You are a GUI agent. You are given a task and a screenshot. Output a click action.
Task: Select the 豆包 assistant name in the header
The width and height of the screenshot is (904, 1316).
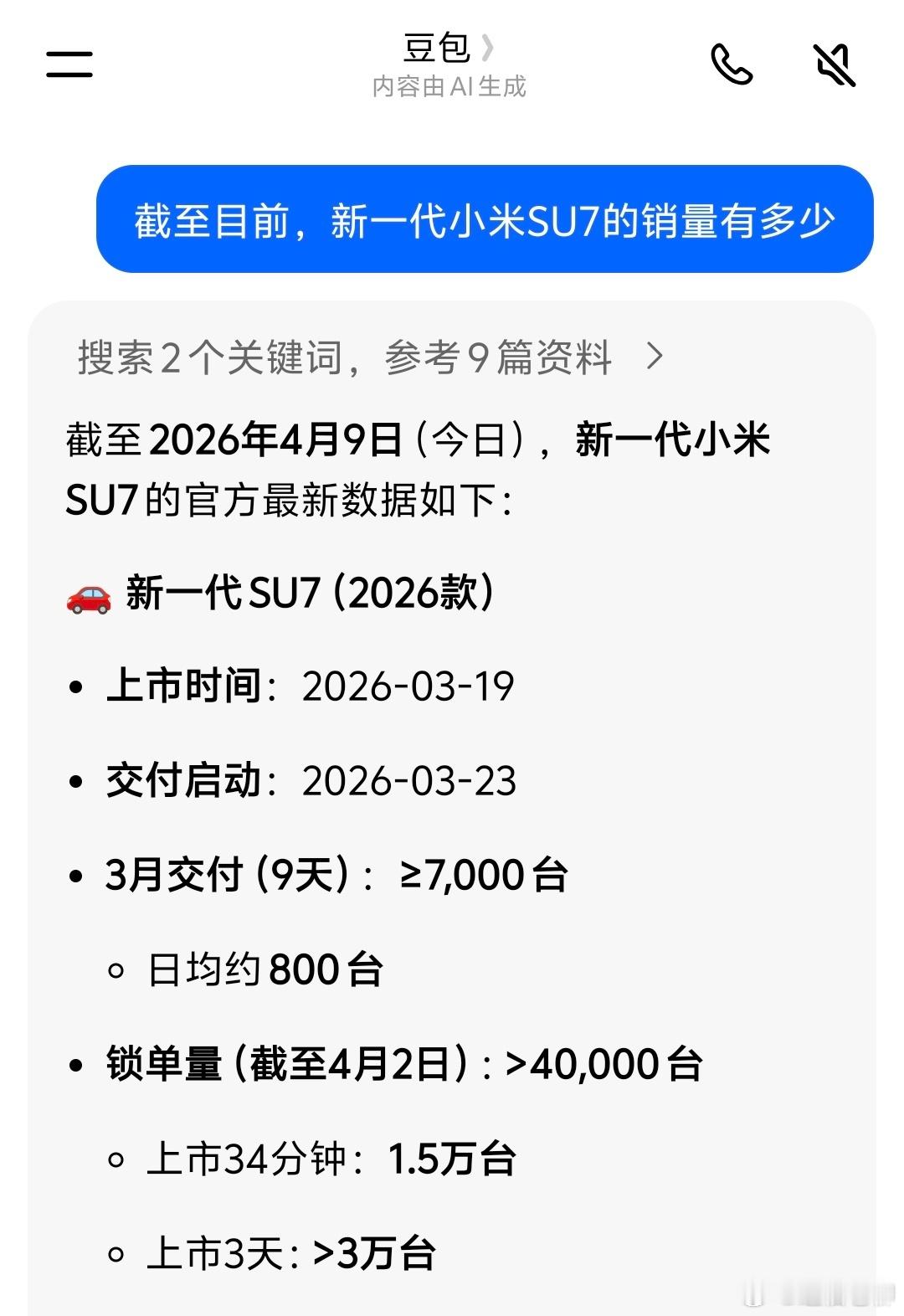[436, 49]
